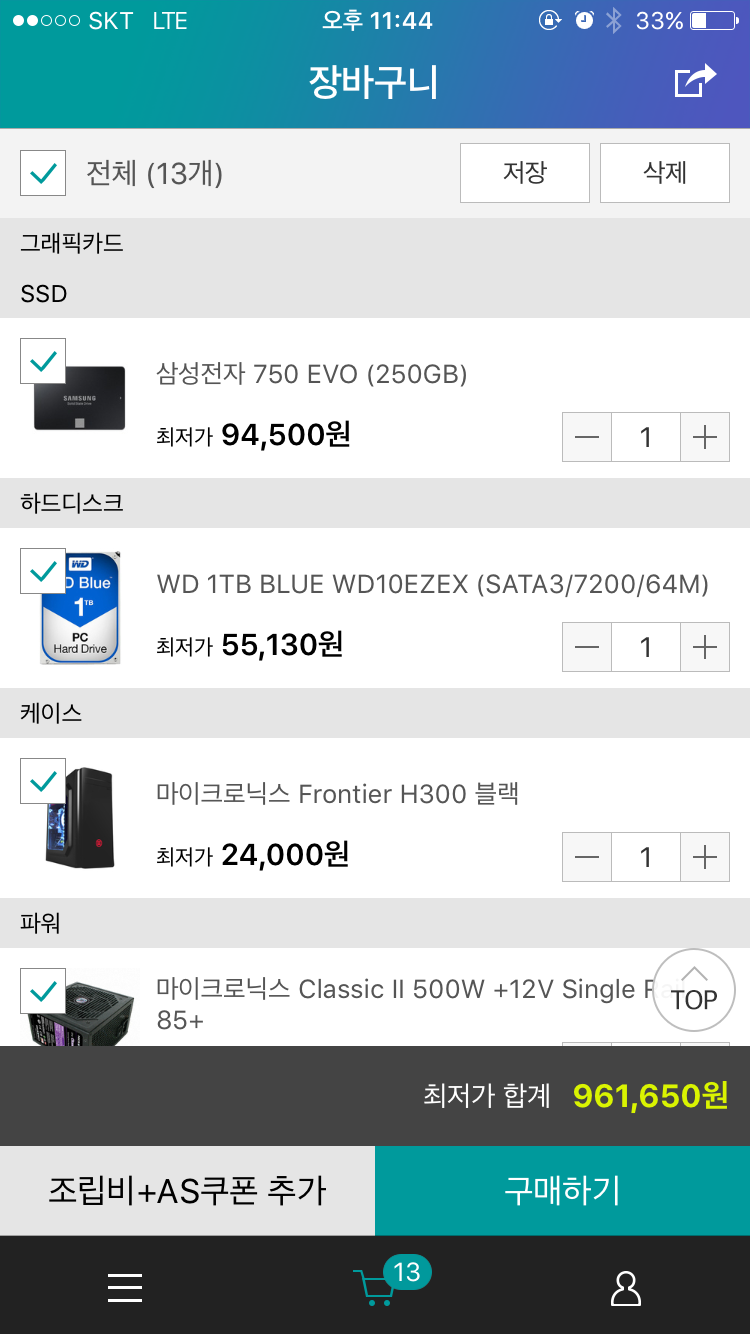750x1334 pixels.
Task: Decrease quantity of Frontier H300 블랙
Action: (587, 857)
